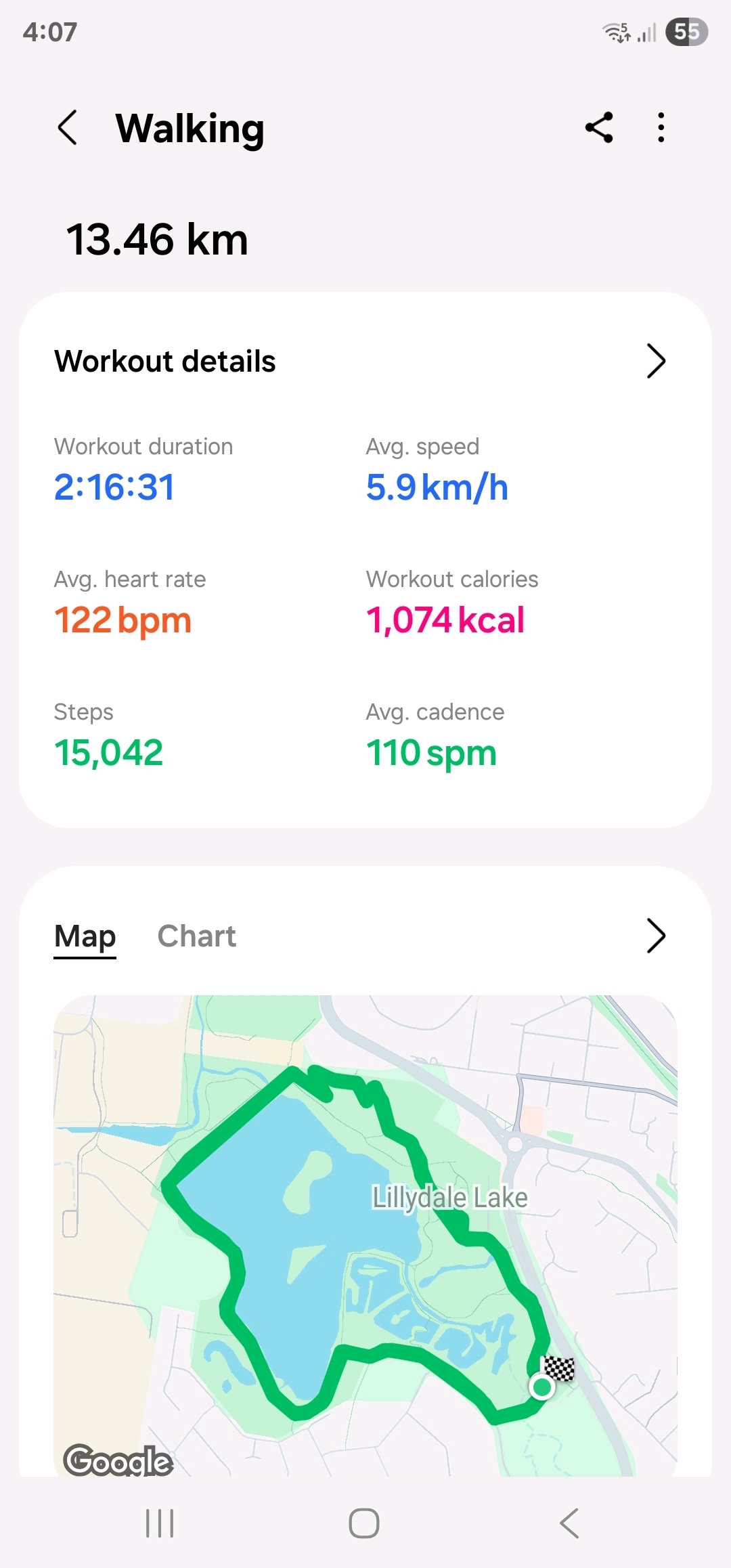731x1568 pixels.
Task: Open the Lillydale Lake route map
Action: pyautogui.click(x=365, y=1232)
